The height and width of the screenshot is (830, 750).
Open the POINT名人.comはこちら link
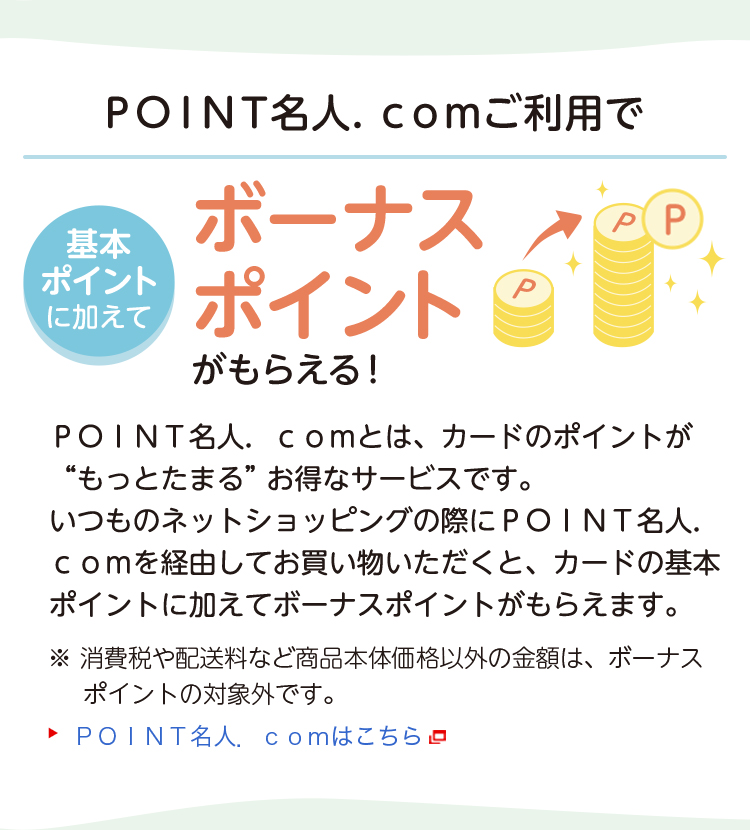click(x=250, y=737)
